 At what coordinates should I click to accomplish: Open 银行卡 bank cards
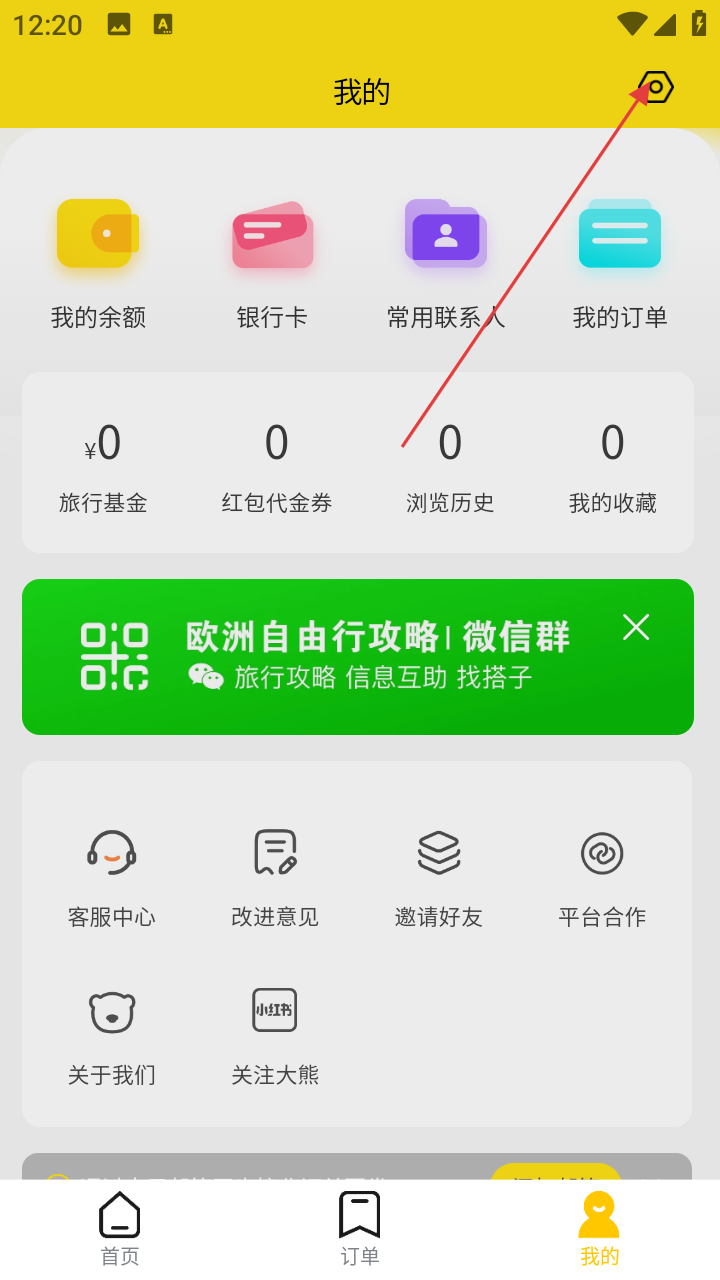(x=272, y=262)
